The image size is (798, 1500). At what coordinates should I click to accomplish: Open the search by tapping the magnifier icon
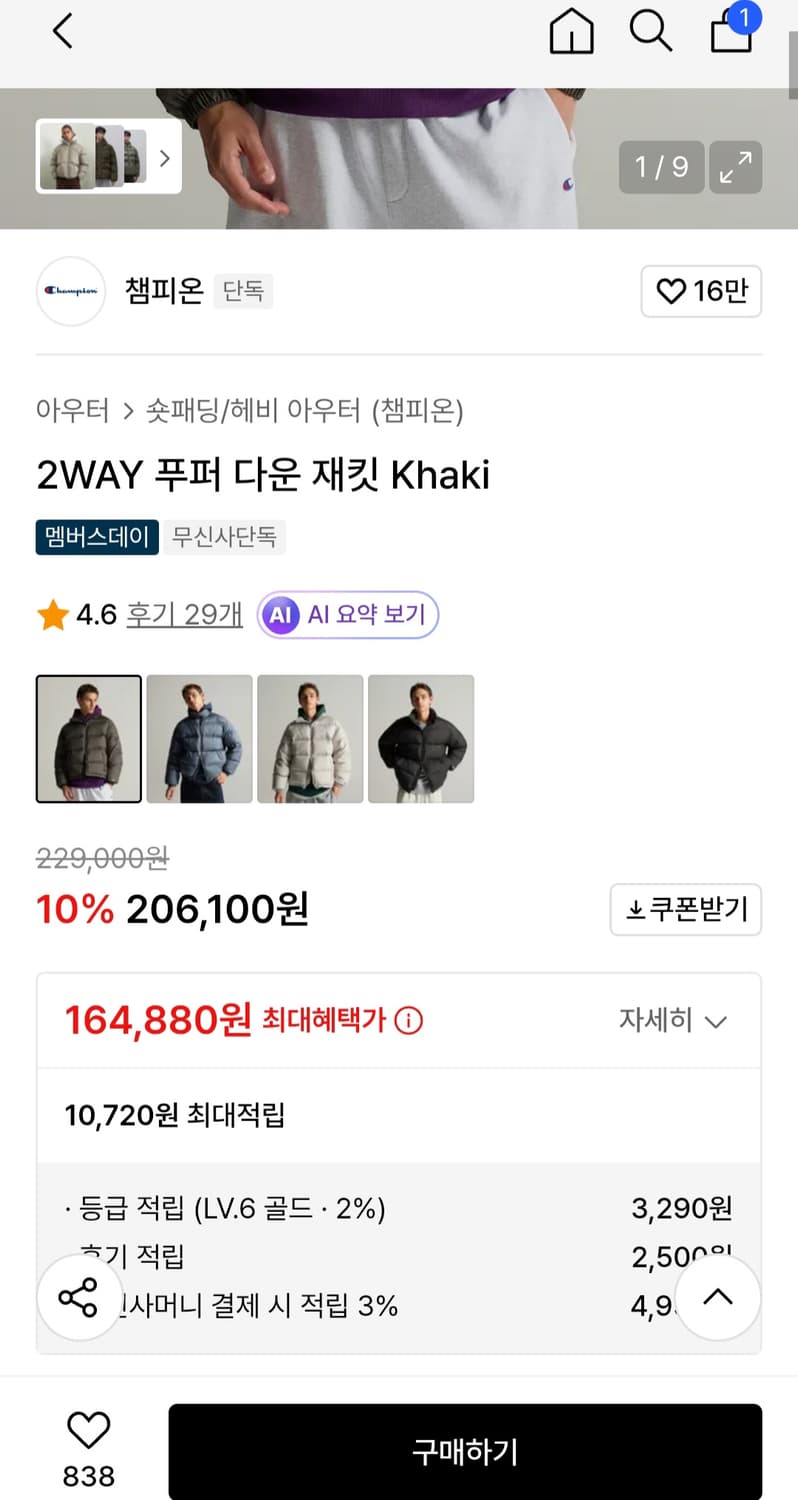pos(651,31)
